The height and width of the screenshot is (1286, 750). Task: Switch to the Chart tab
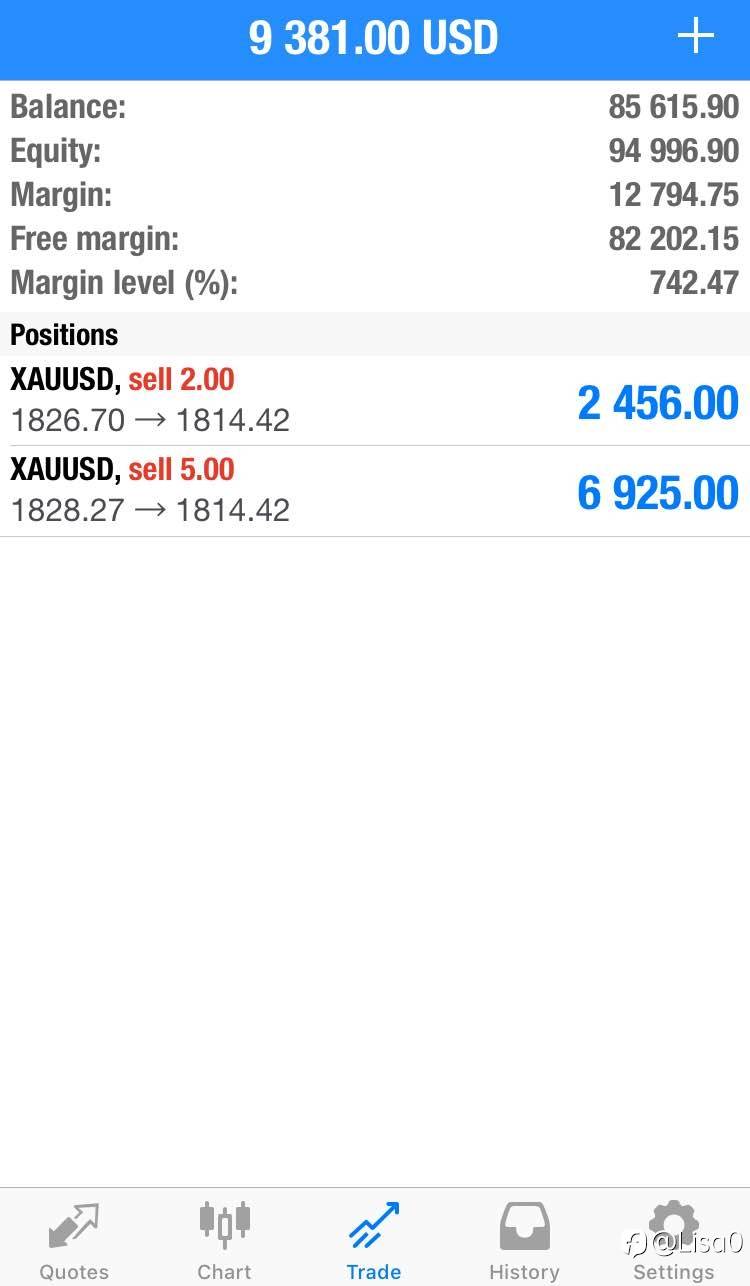[224, 1240]
